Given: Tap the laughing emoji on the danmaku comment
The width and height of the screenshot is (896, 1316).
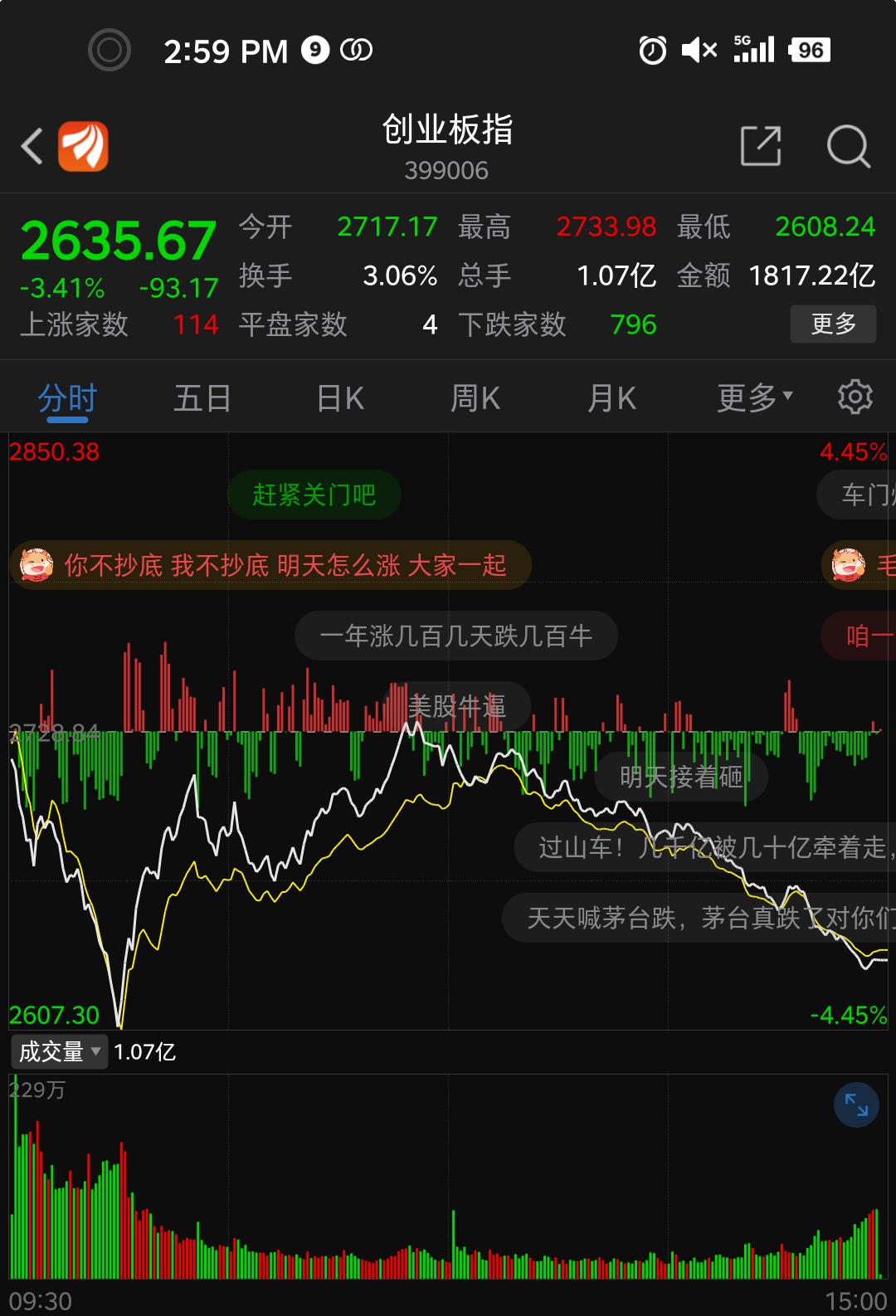Looking at the screenshot, I should 34,565.
